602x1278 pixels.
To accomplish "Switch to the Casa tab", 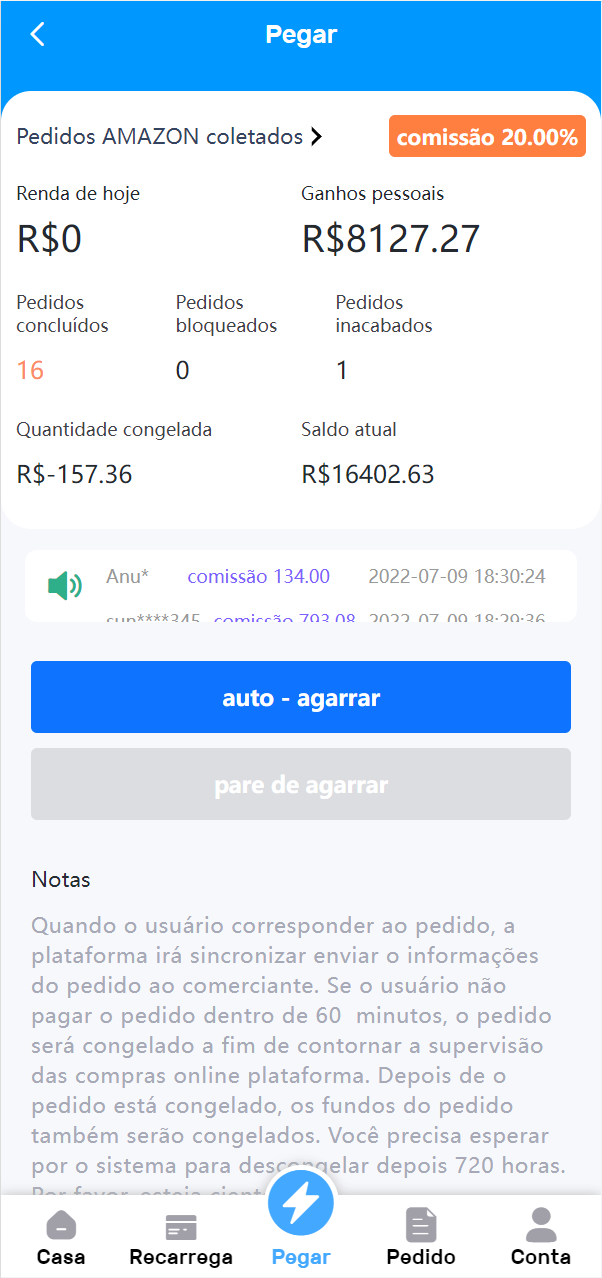I will tap(61, 1238).
